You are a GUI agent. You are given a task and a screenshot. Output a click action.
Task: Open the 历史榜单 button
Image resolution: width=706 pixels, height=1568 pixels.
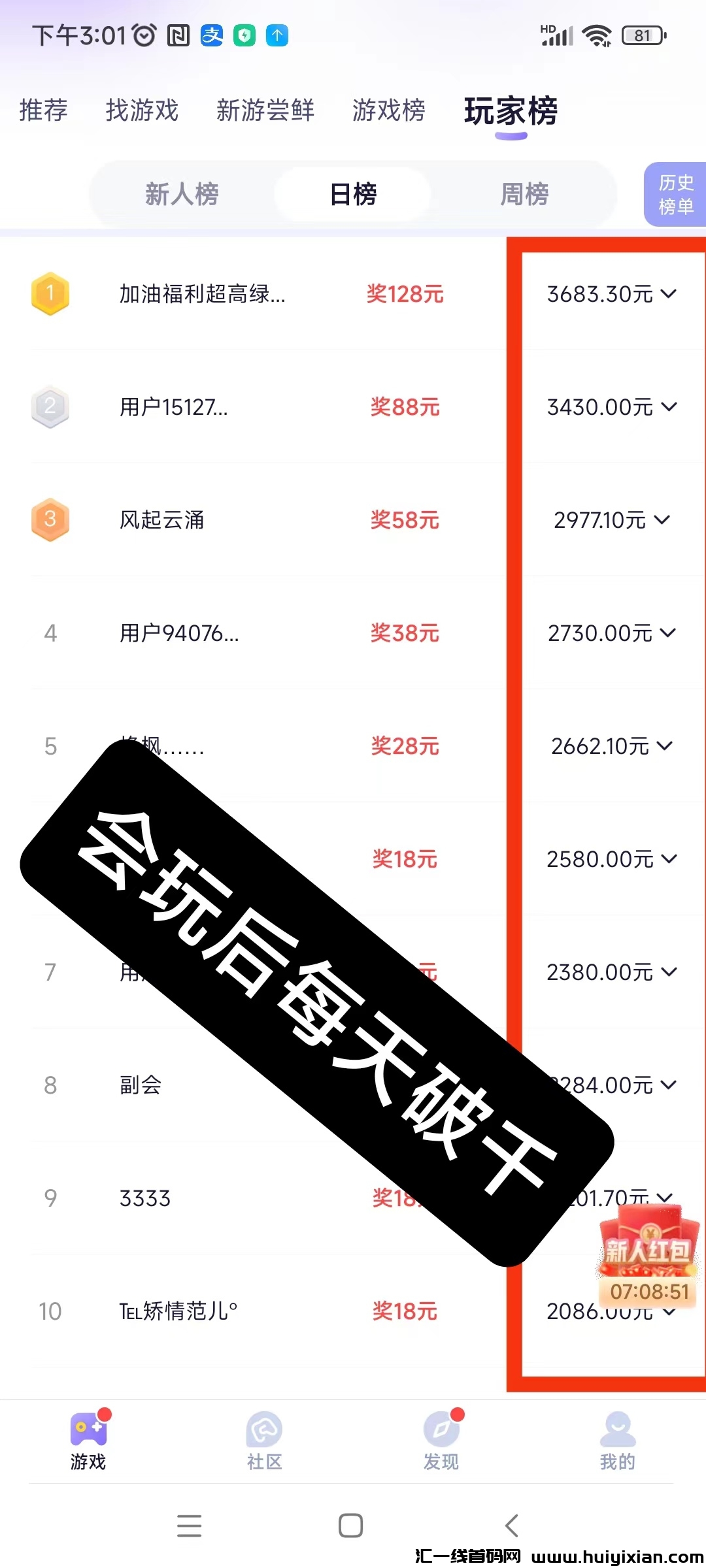pos(675,195)
